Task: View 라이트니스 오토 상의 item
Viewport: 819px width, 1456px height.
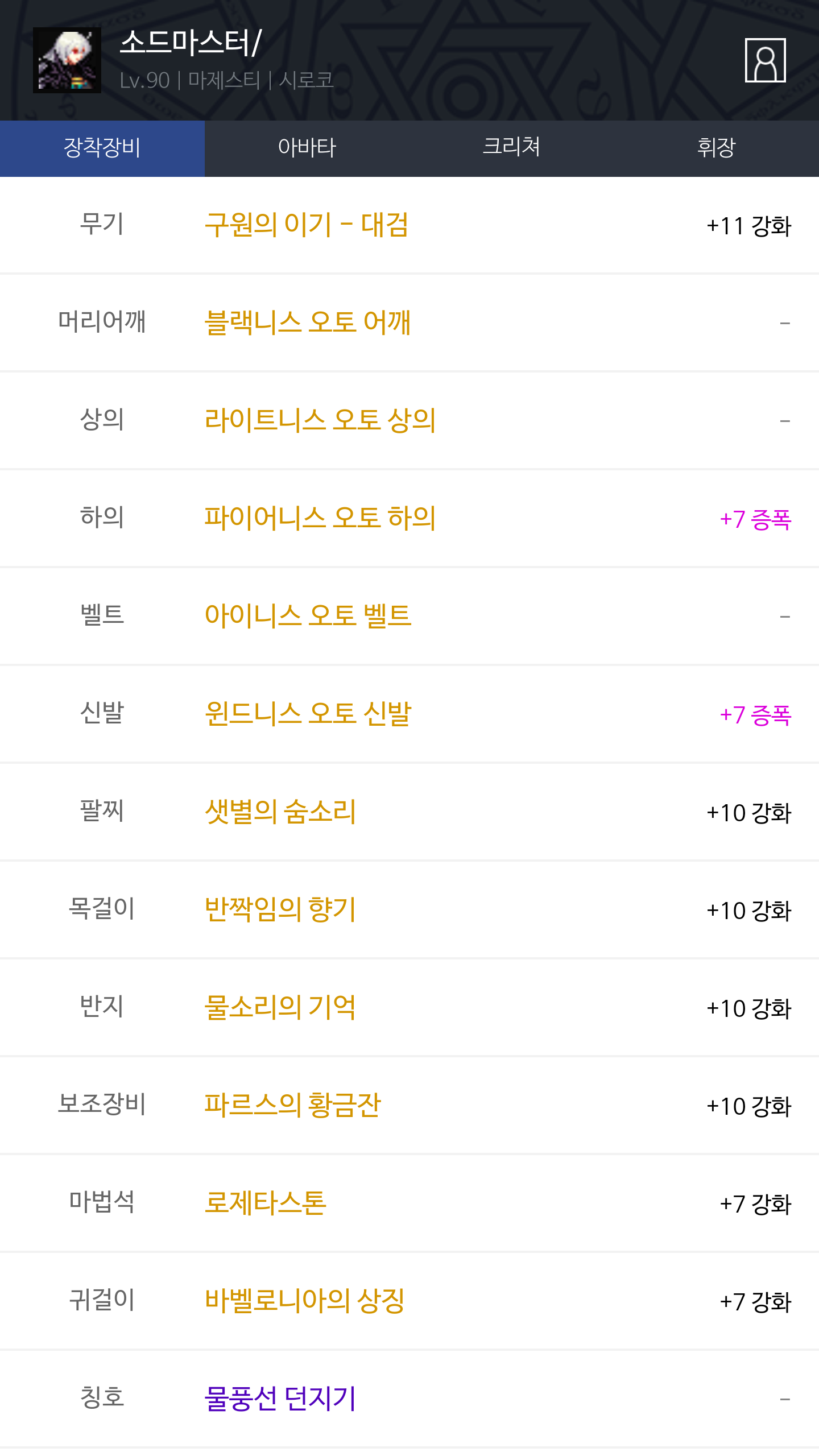Action: coord(320,420)
